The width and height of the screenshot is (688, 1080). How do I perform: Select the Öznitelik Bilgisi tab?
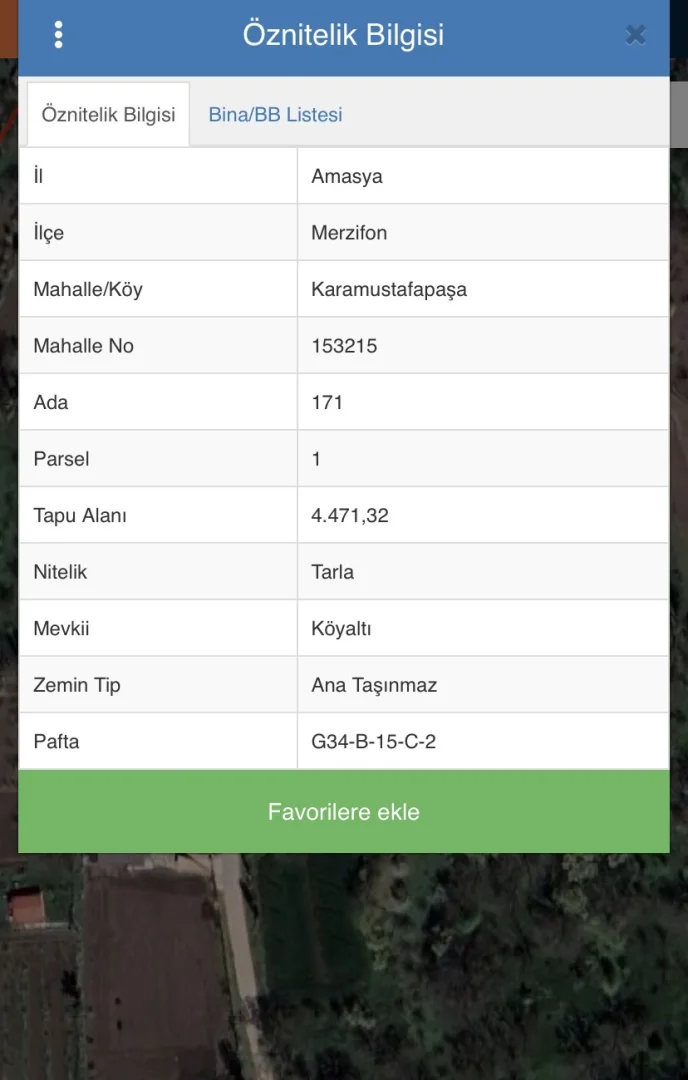108,115
